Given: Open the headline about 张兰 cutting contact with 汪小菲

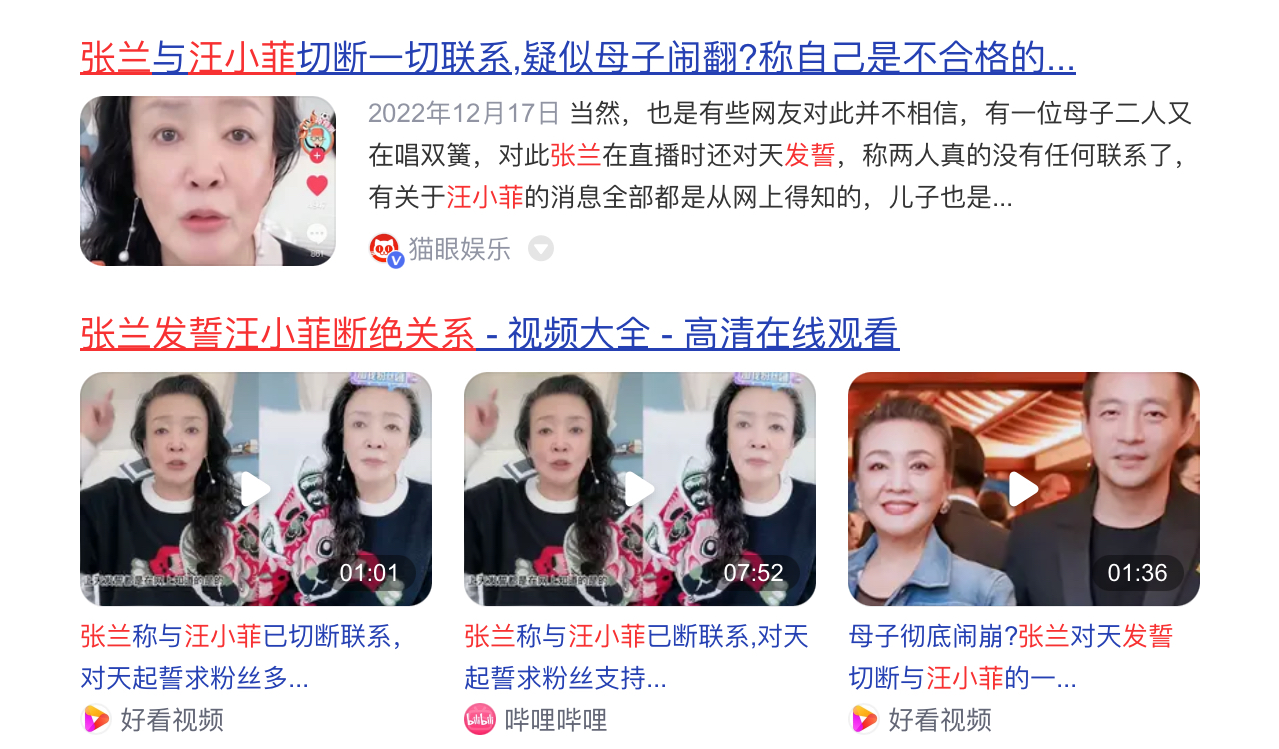Looking at the screenshot, I should pyautogui.click(x=577, y=59).
